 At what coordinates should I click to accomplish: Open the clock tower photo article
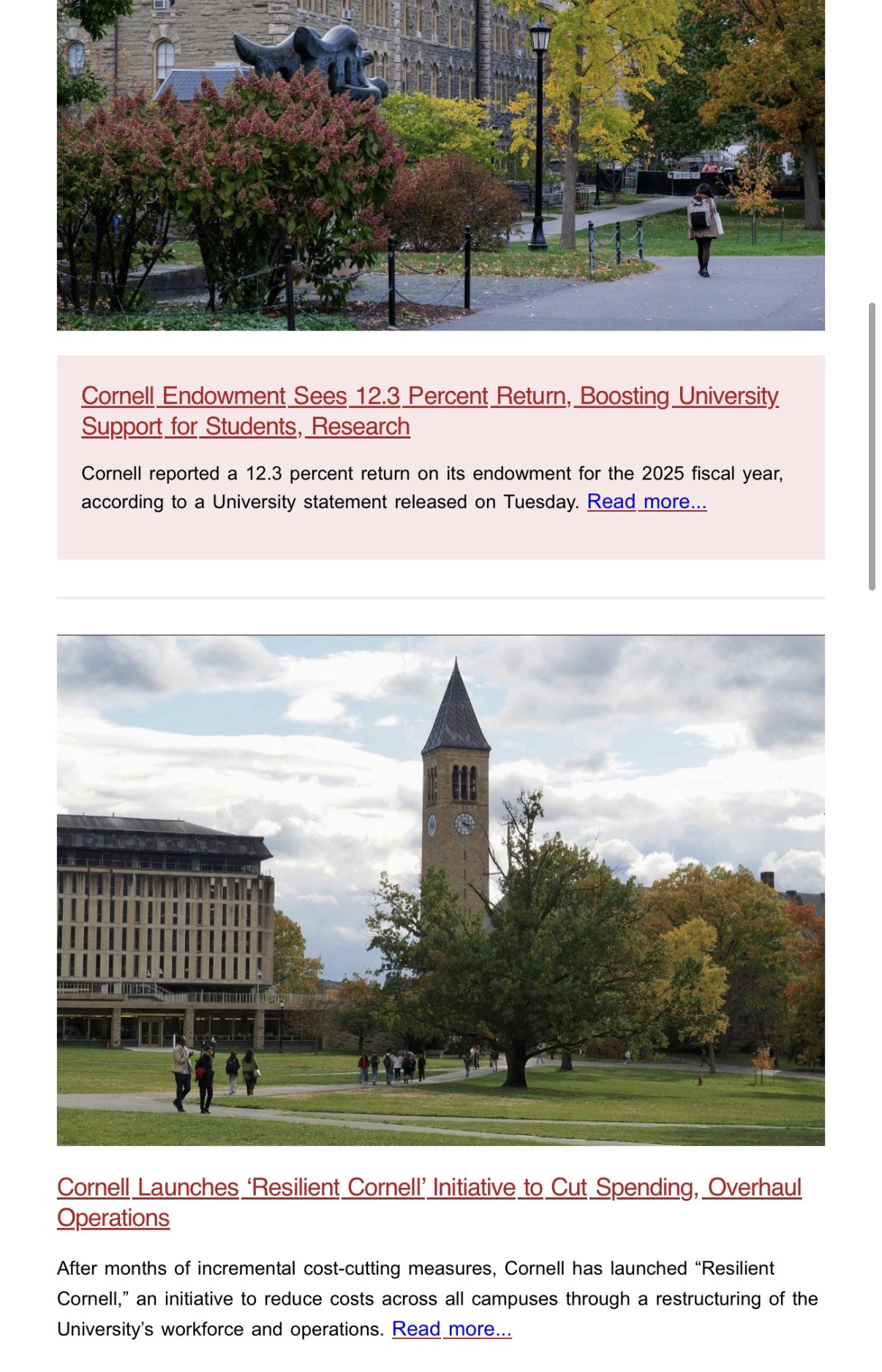440,890
